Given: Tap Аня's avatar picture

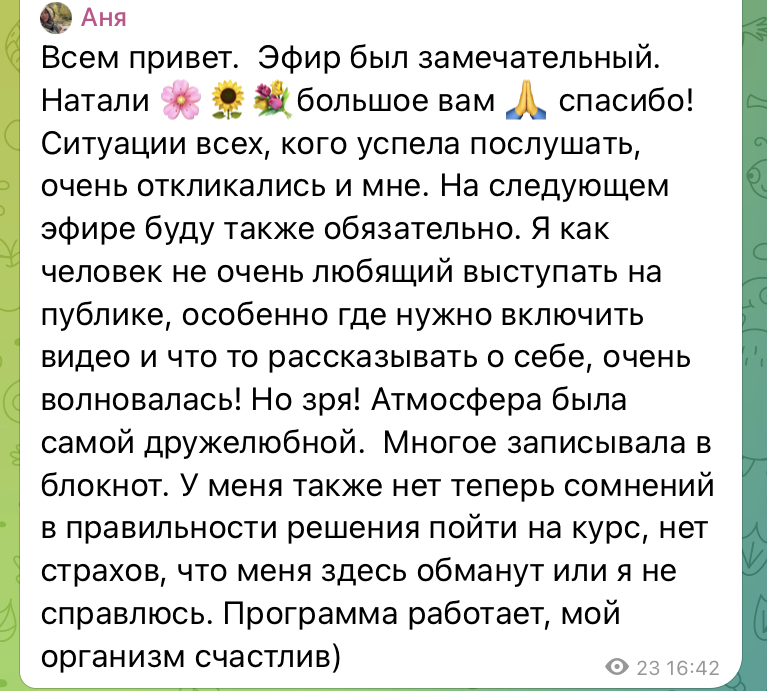Looking at the screenshot, I should coord(56,17).
